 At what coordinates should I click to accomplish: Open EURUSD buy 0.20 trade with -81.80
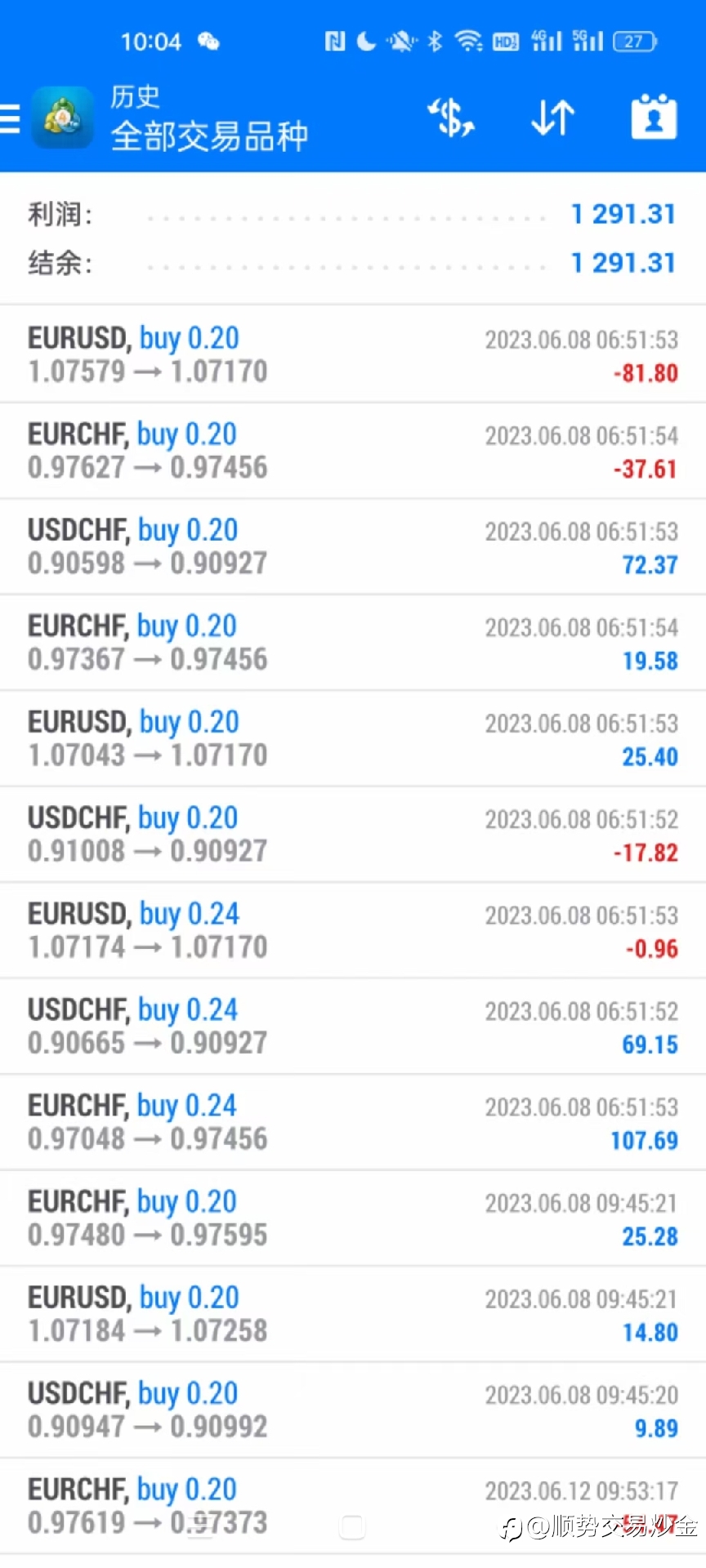click(x=353, y=354)
